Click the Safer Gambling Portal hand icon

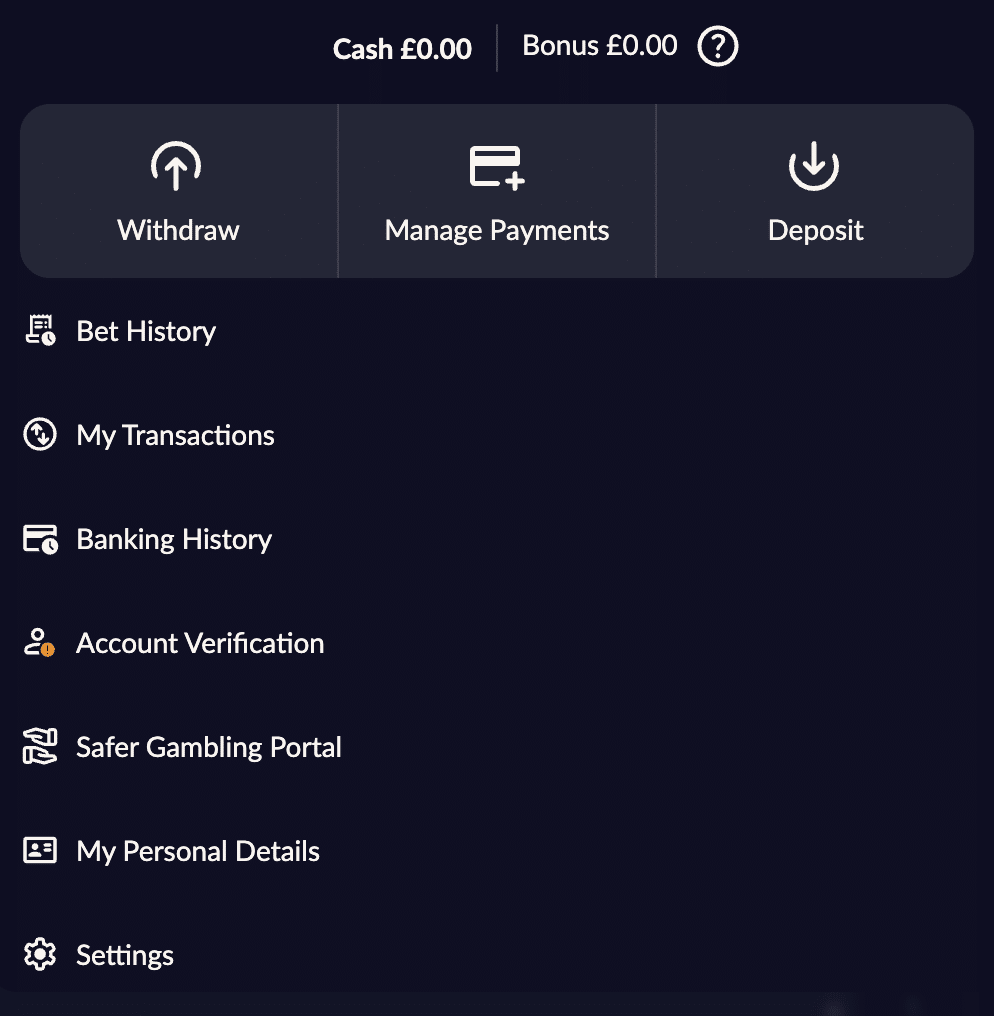[x=39, y=746]
